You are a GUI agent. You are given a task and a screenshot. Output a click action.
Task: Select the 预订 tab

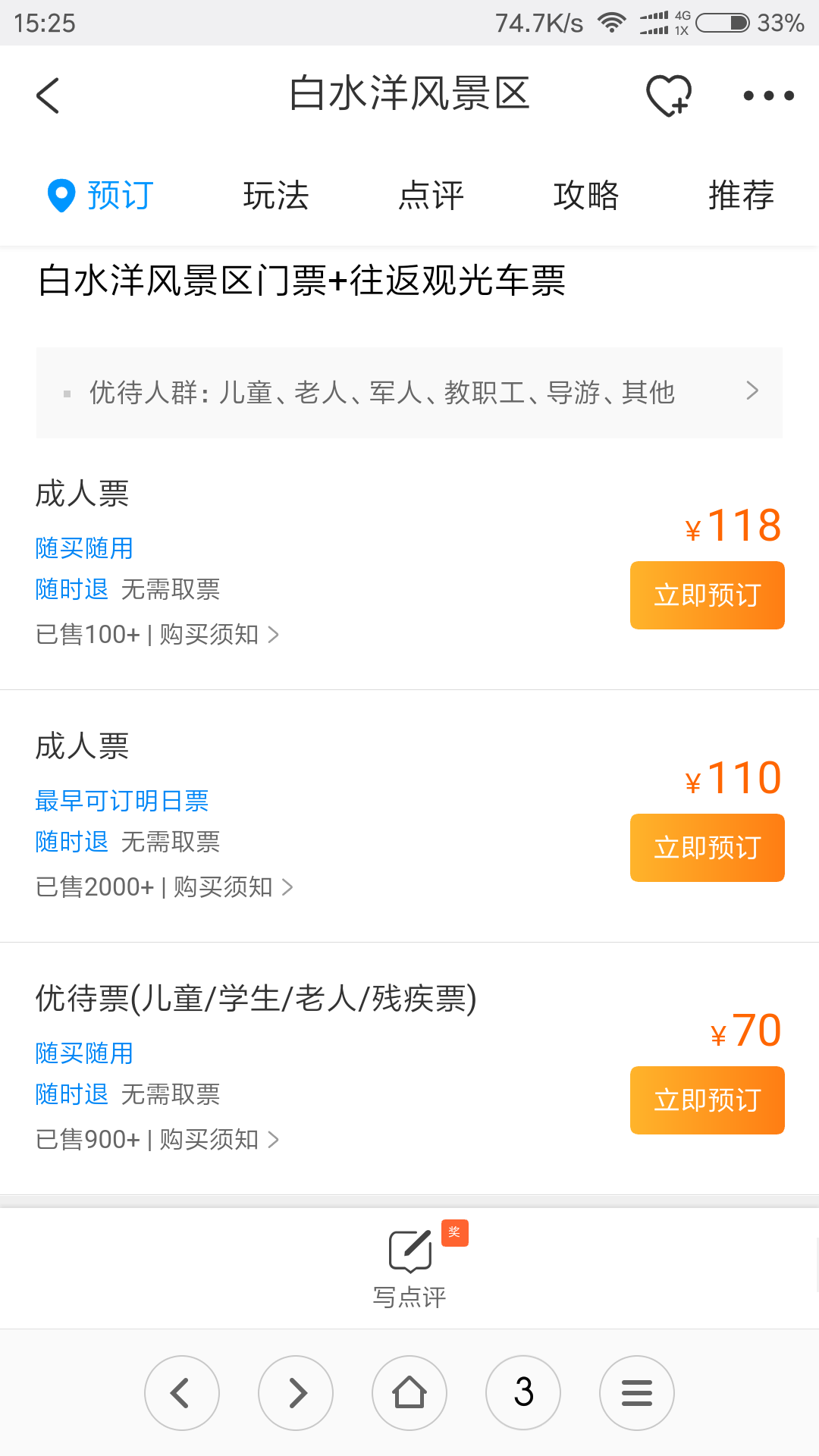point(102,196)
